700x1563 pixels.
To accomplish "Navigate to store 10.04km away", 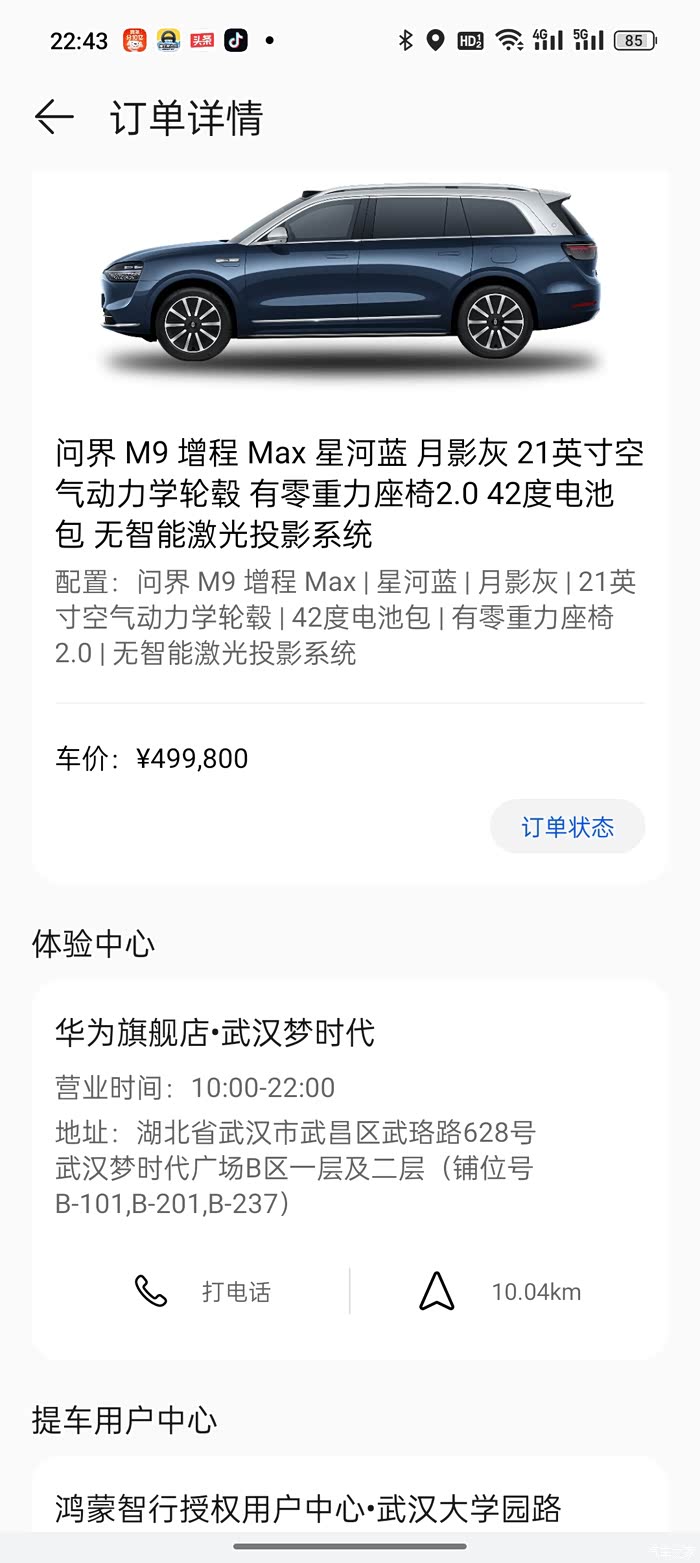I will coord(500,1291).
